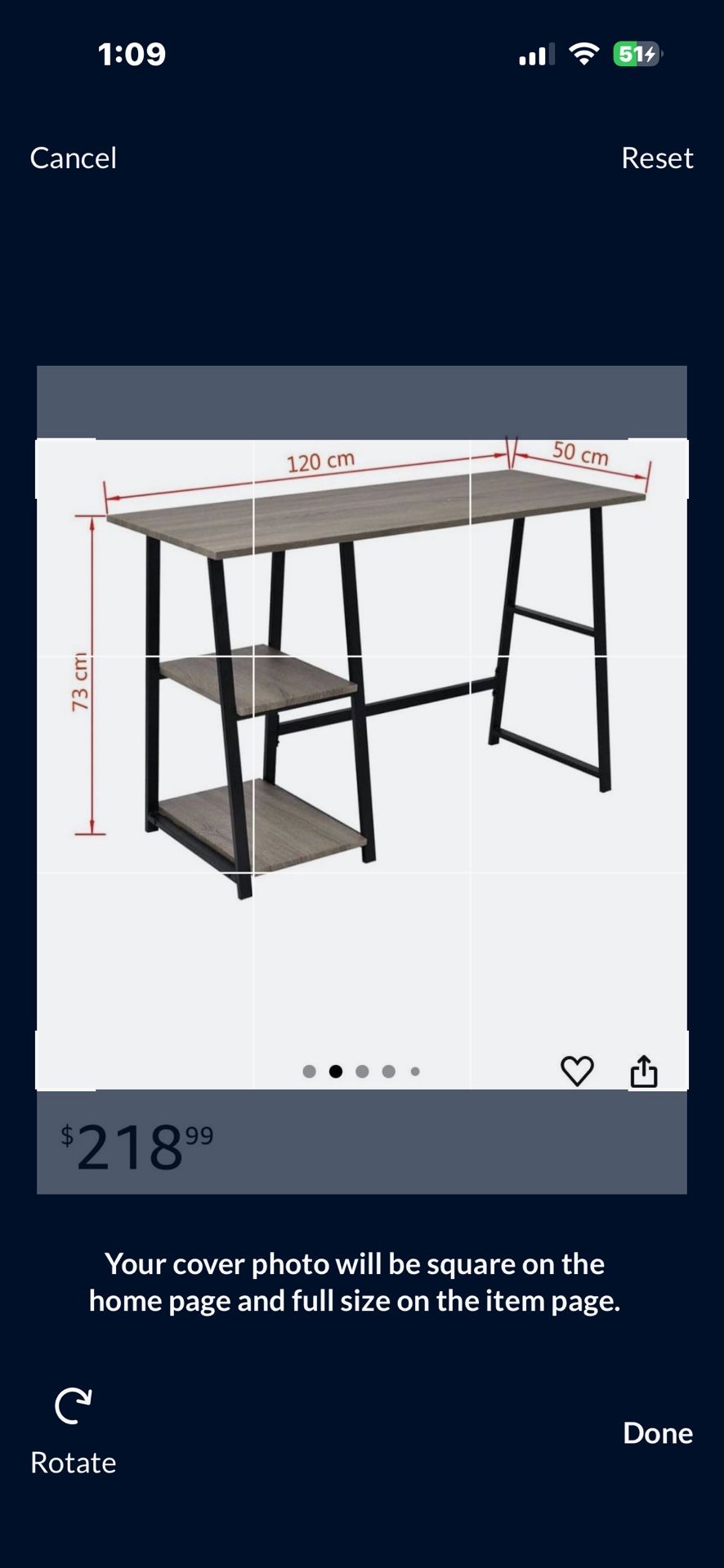
Task: Tap the upward-arrow export icon in the photo
Action: click(645, 1070)
